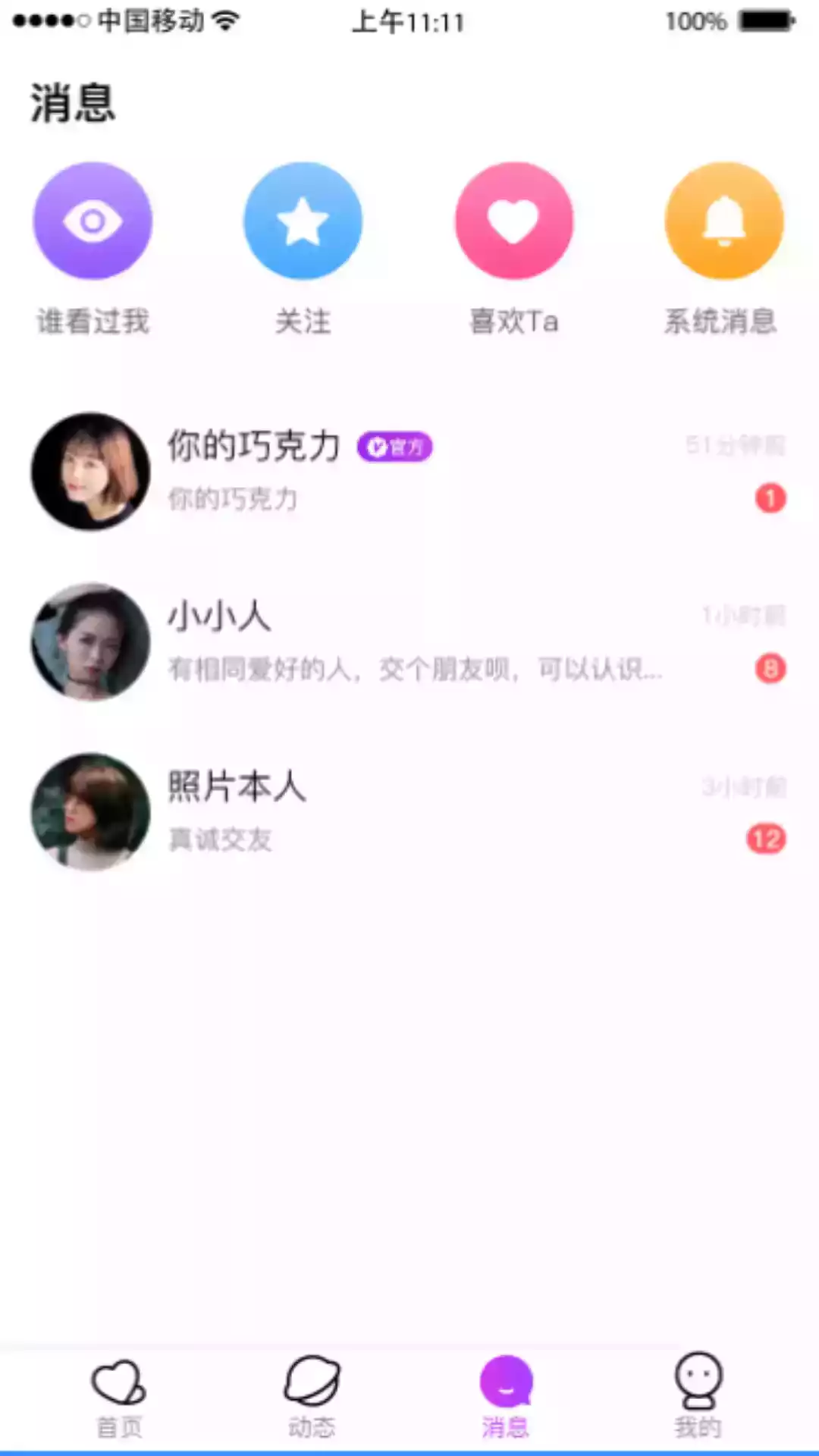Click the 官方 badge next to 你的巧克力
Image resolution: width=819 pixels, height=1456 pixels.
pos(395,447)
